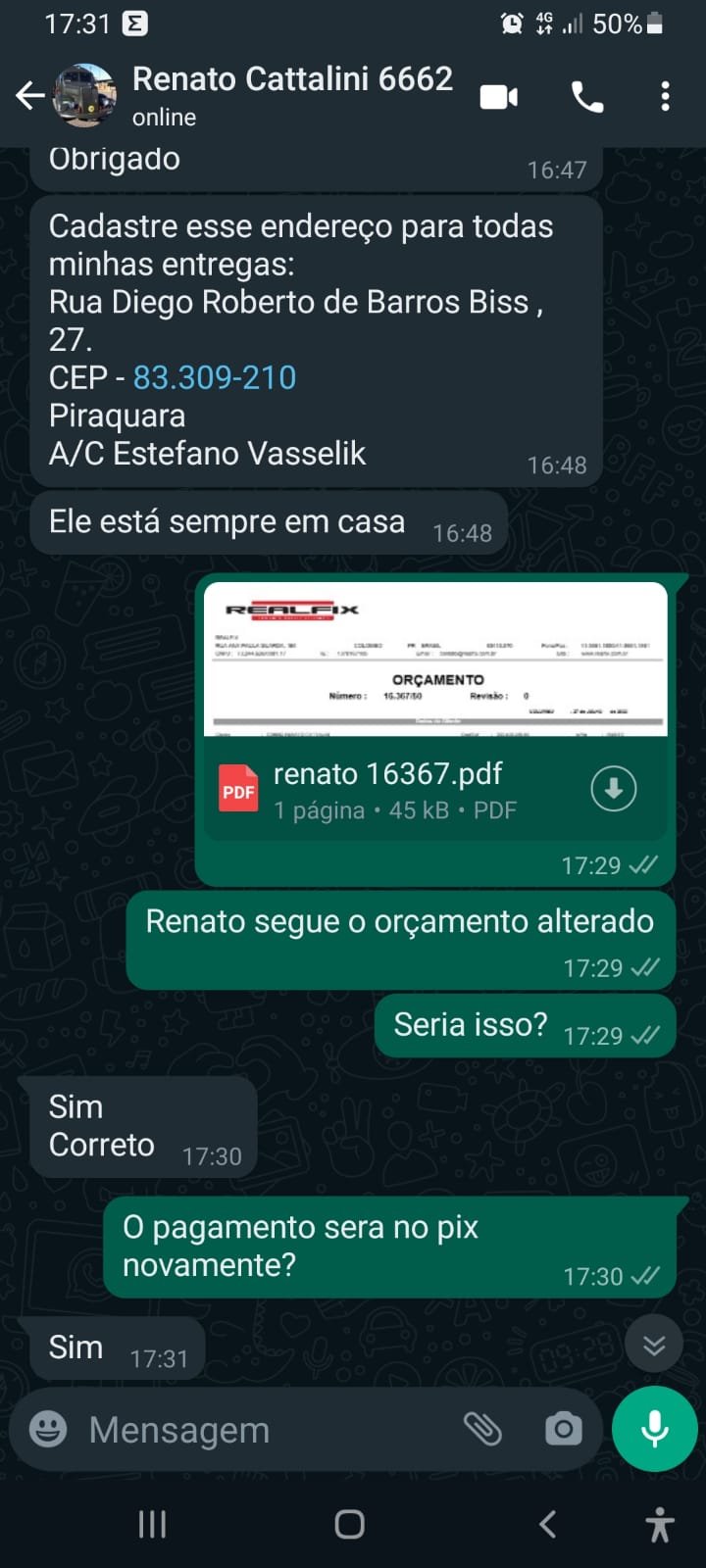Open the renato 16367.pdf document preview

click(x=434, y=660)
